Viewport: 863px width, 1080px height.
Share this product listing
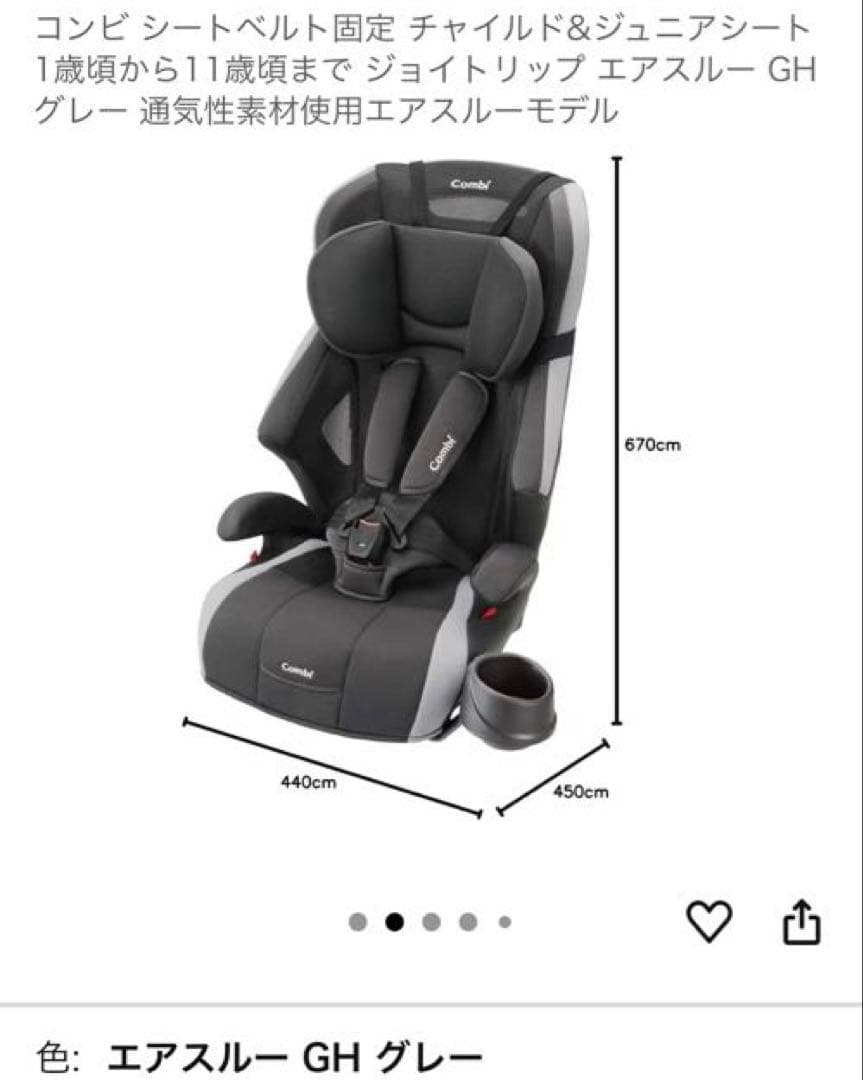[x=801, y=922]
